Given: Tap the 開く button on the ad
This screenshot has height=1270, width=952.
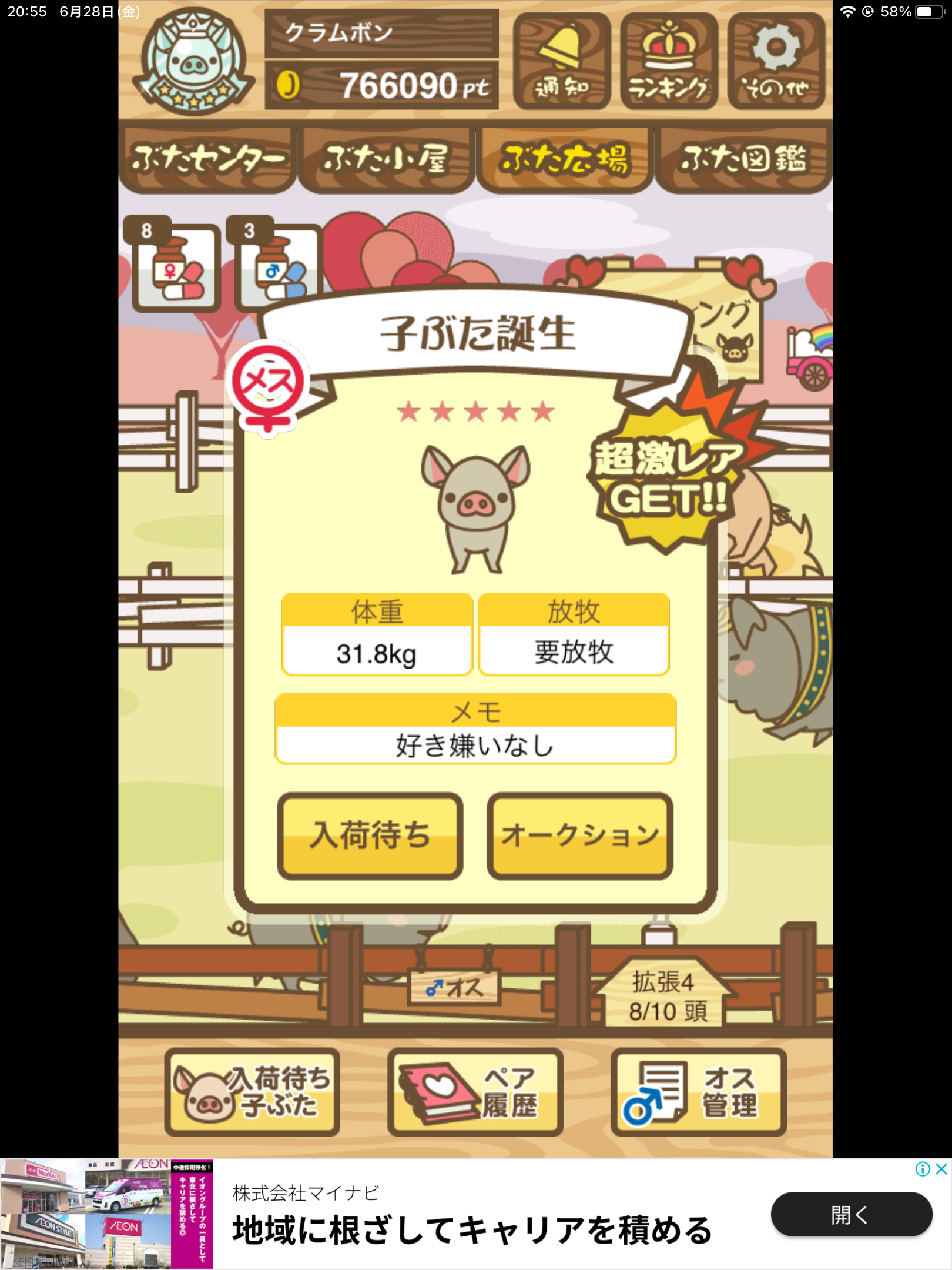Looking at the screenshot, I should coord(851,1215).
